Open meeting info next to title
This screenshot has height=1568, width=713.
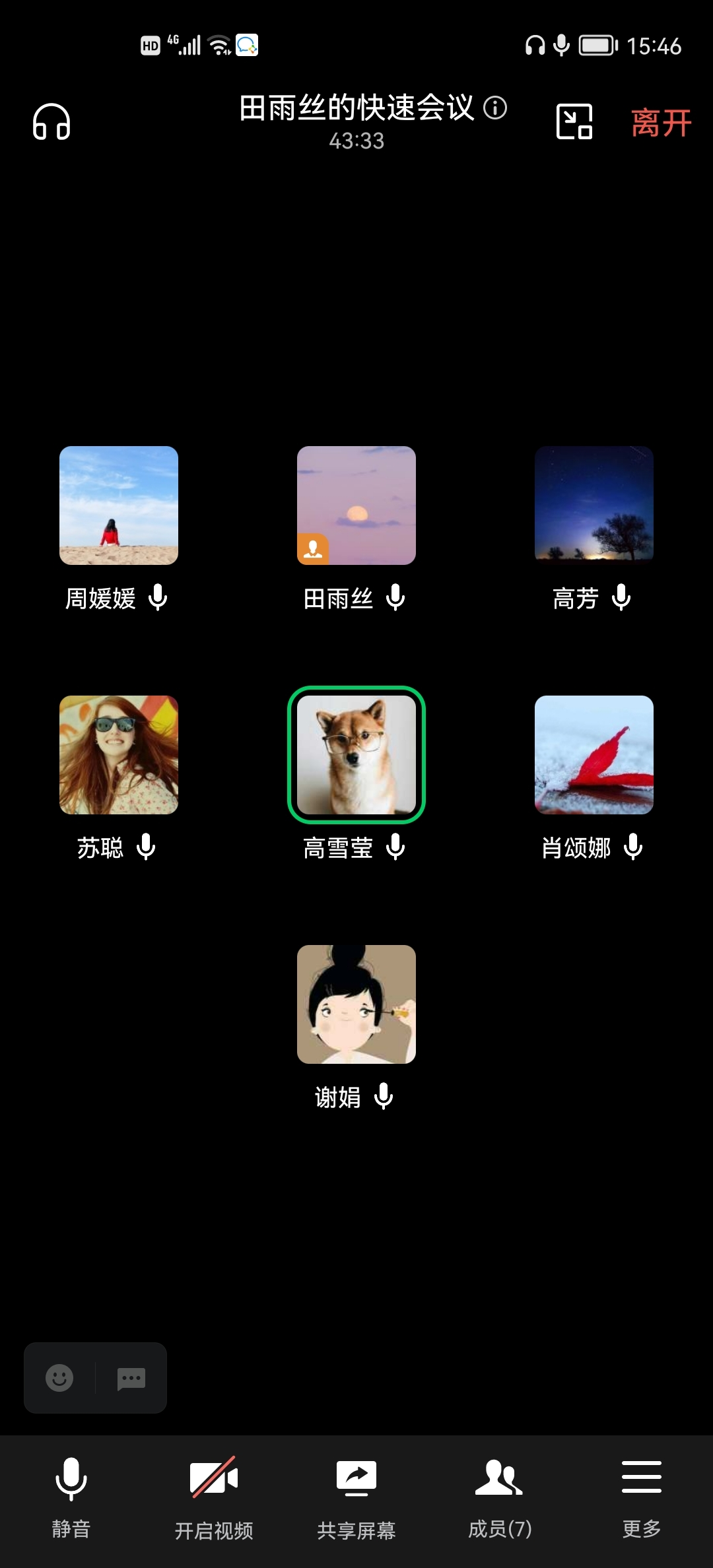495,108
